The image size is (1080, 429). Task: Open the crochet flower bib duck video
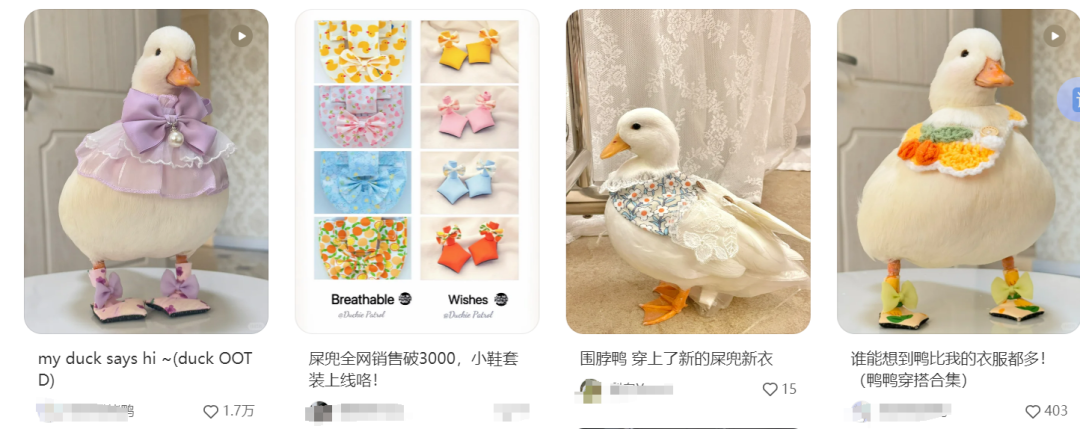pyautogui.click(x=958, y=171)
